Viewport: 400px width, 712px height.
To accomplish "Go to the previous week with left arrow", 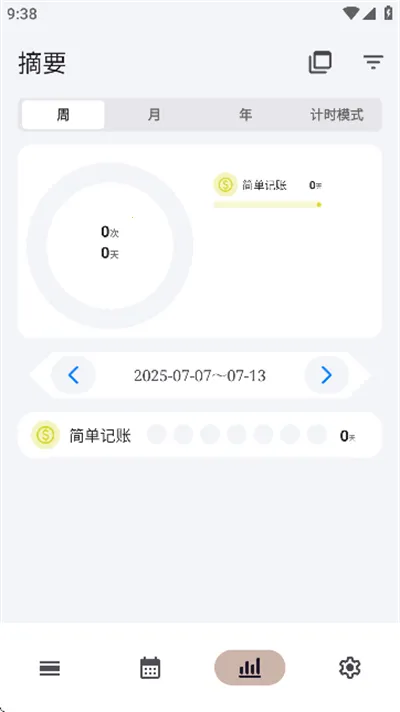I will (x=73, y=375).
